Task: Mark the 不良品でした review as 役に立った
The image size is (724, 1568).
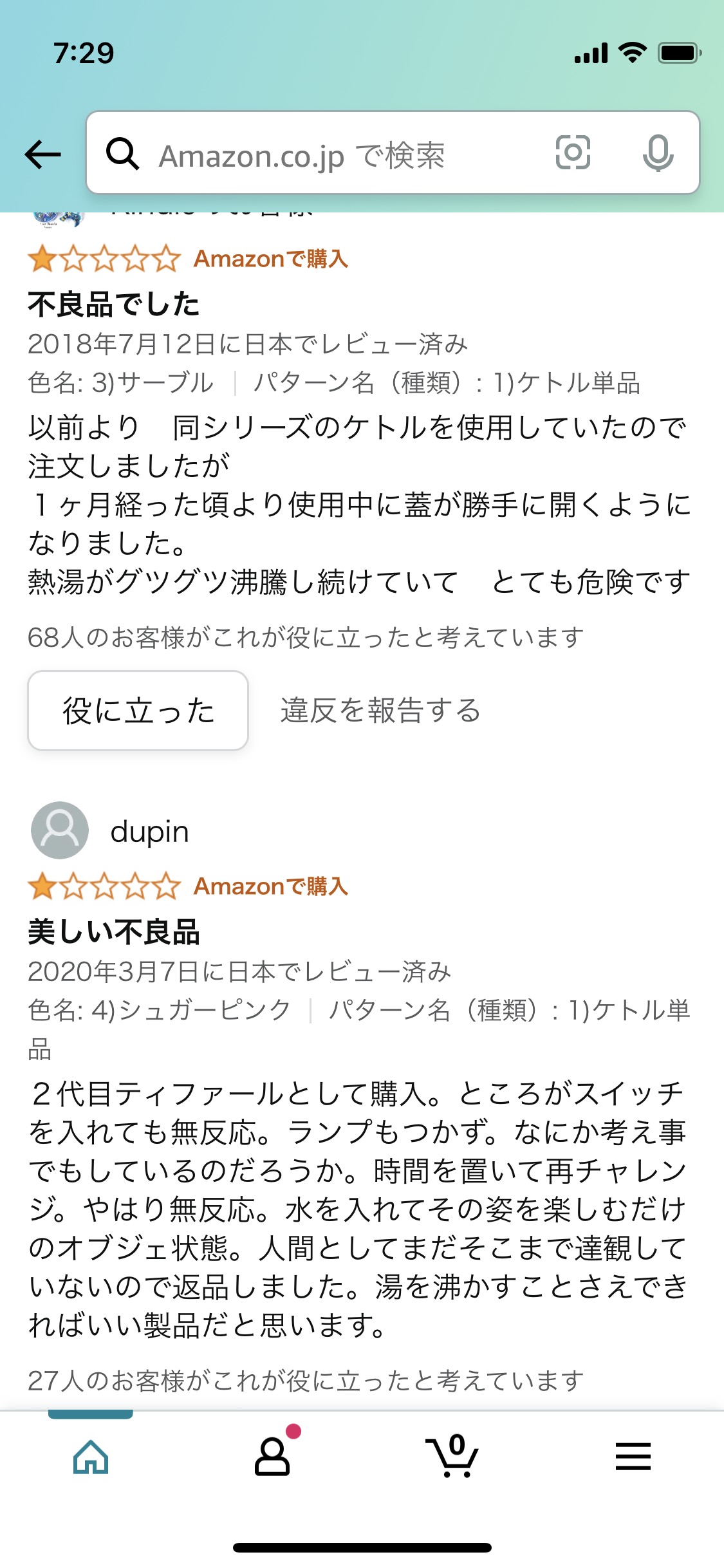Action: pyautogui.click(x=138, y=711)
